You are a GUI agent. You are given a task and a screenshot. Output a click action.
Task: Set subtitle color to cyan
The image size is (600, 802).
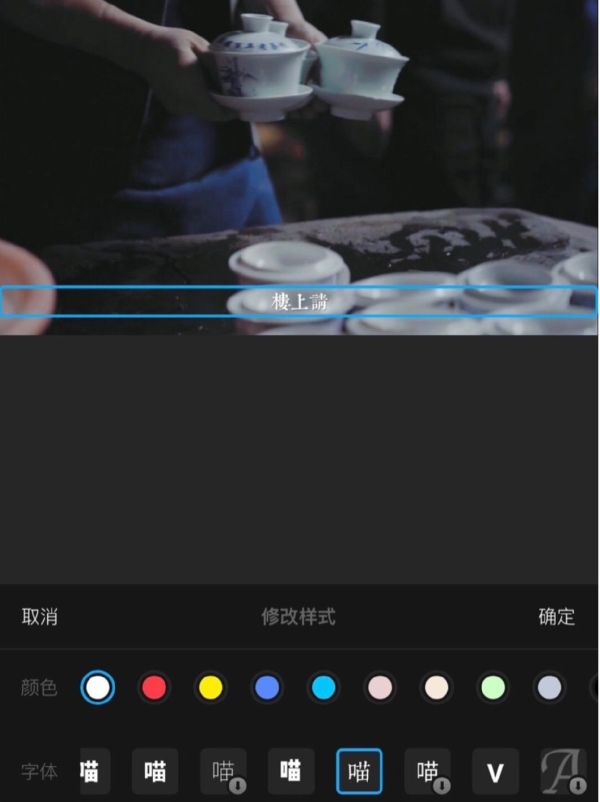322,688
